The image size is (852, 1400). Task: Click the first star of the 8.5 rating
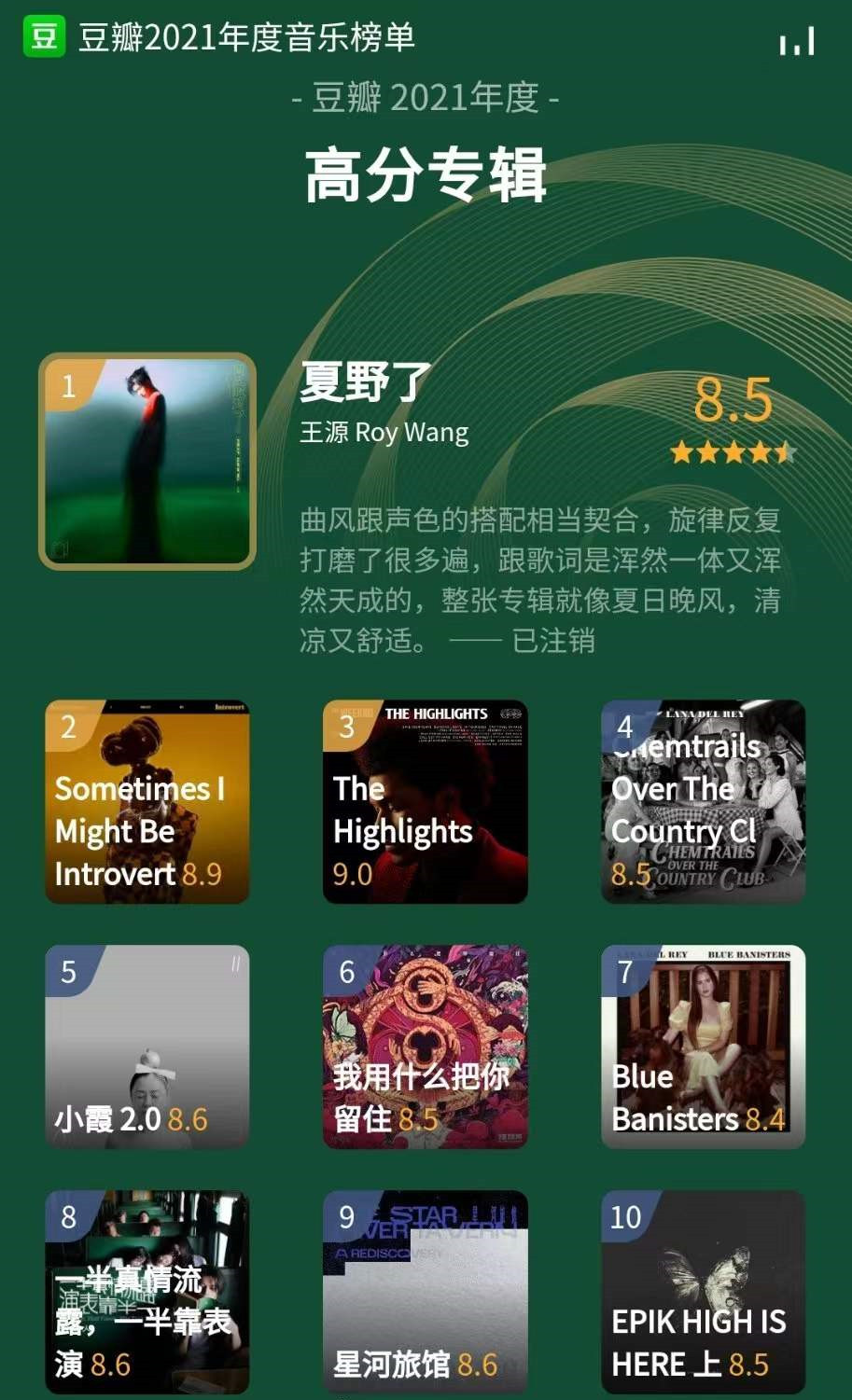[682, 451]
